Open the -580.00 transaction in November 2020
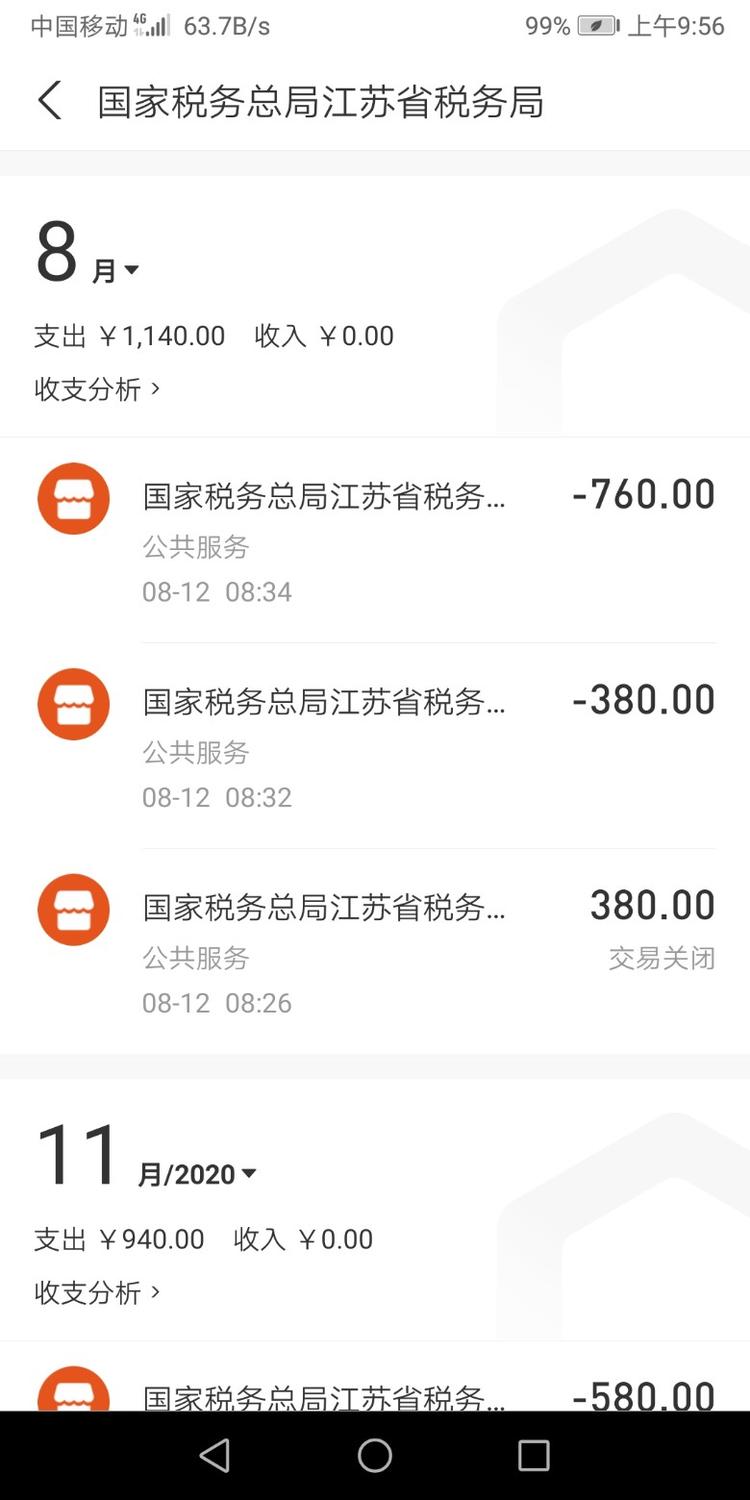Screen dimensions: 750x1500 coord(375,1393)
